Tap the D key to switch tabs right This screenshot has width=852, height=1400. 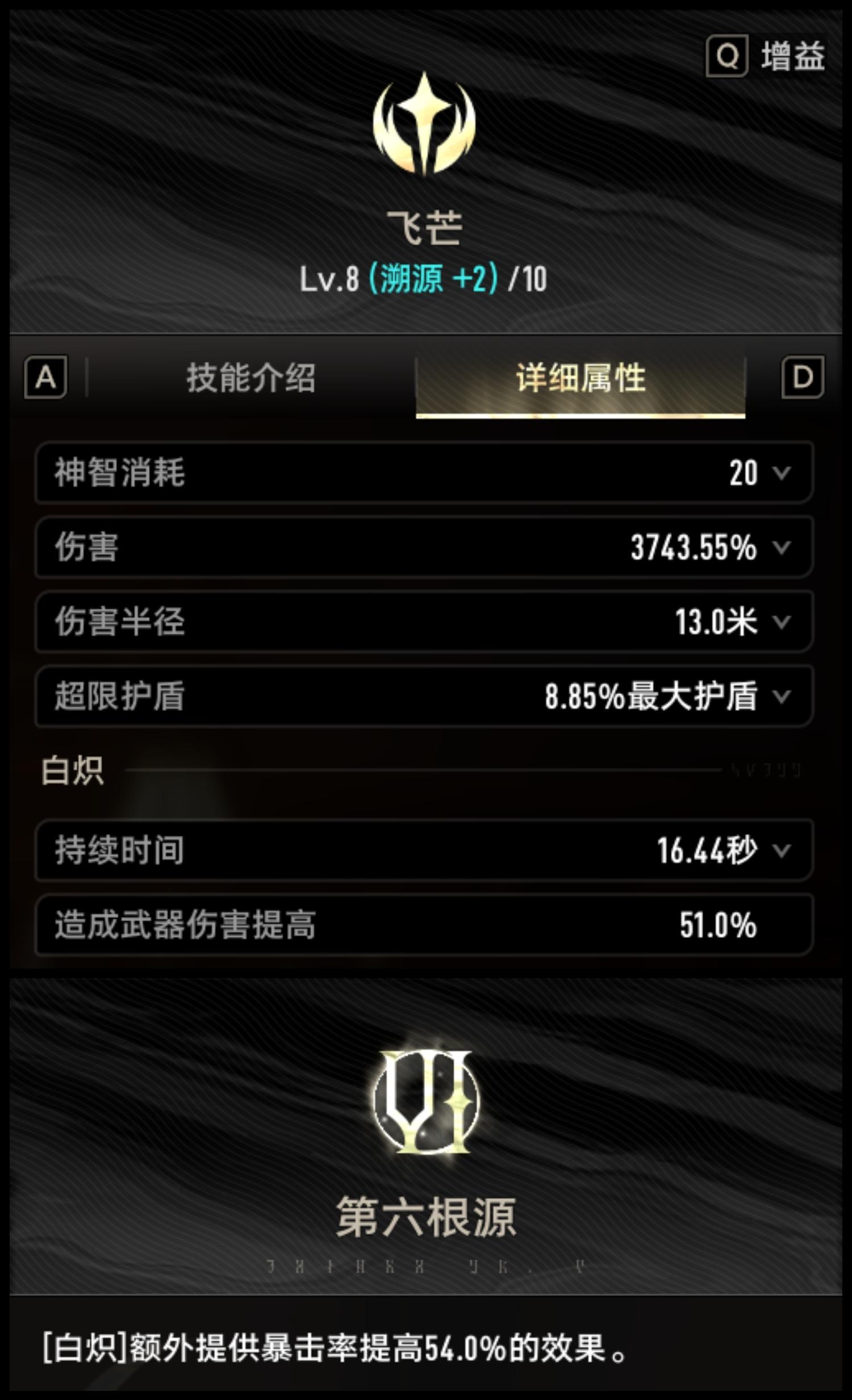[x=802, y=378]
